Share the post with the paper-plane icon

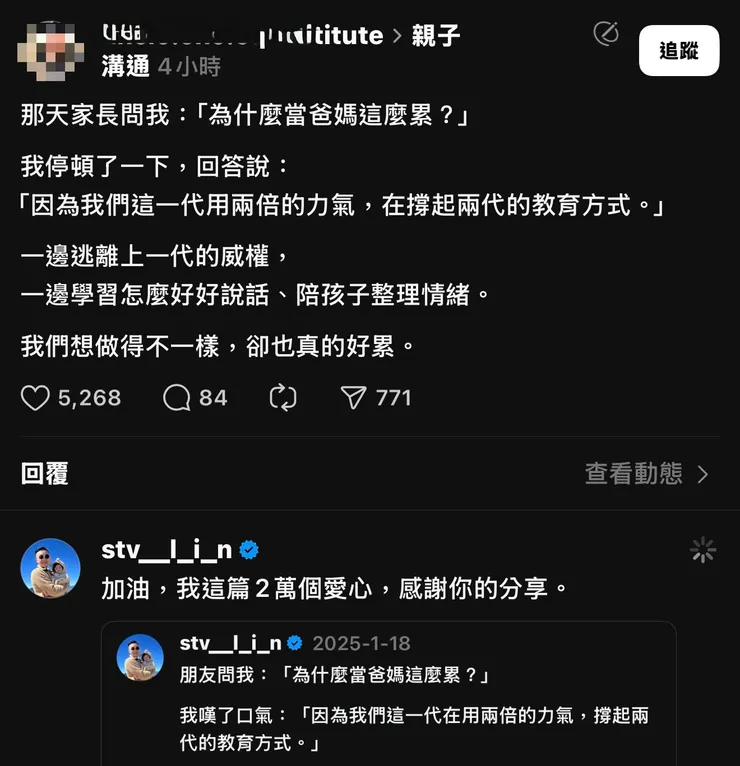click(352, 397)
